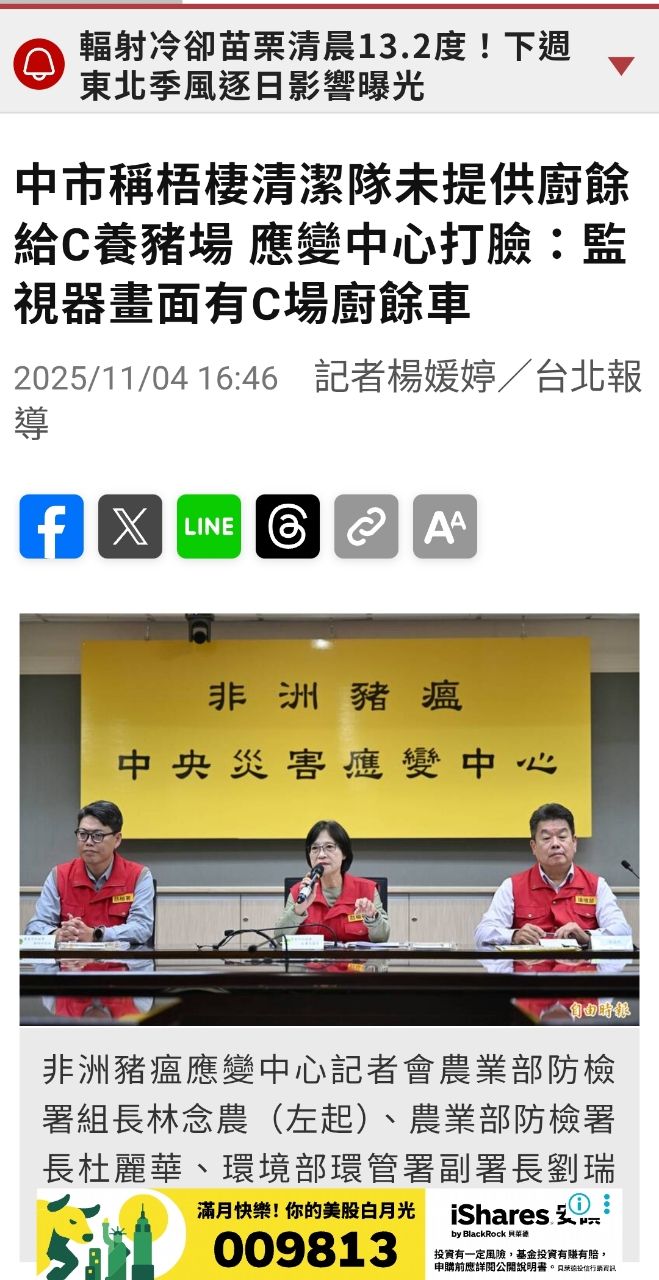The image size is (659, 1280).
Task: Share article on Threads
Action: 288,526
